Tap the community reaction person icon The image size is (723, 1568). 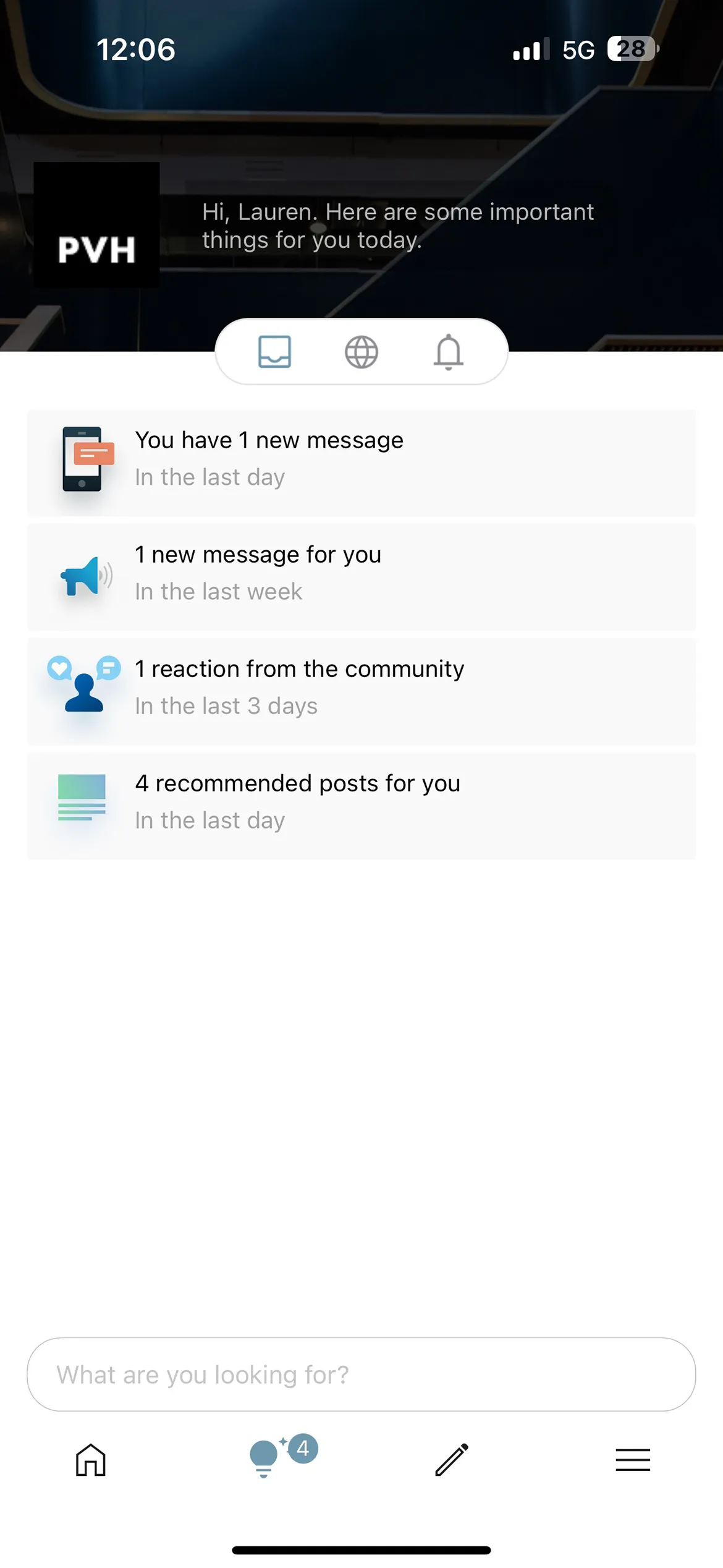coord(85,686)
